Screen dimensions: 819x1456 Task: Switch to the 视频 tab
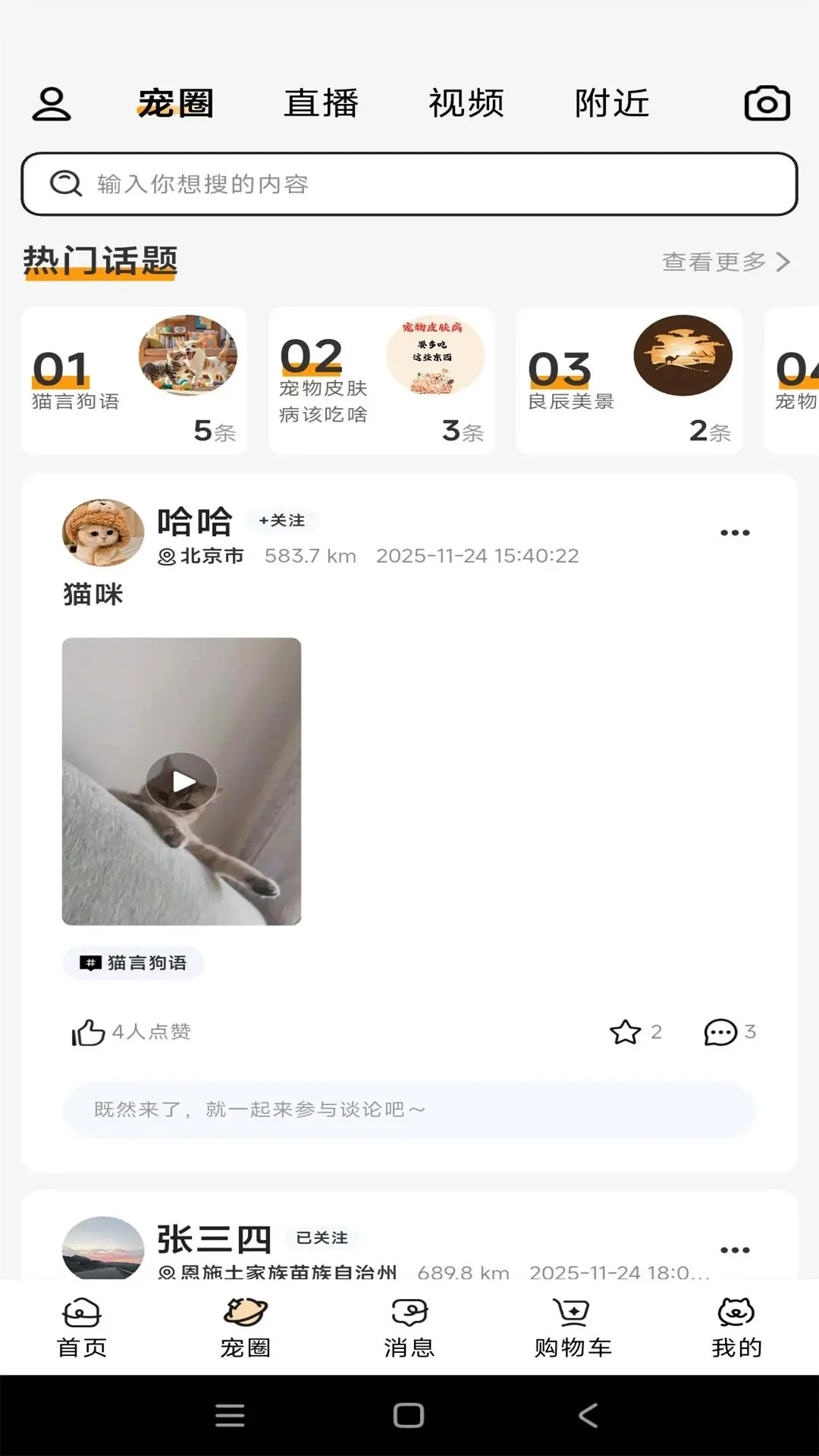click(x=466, y=104)
